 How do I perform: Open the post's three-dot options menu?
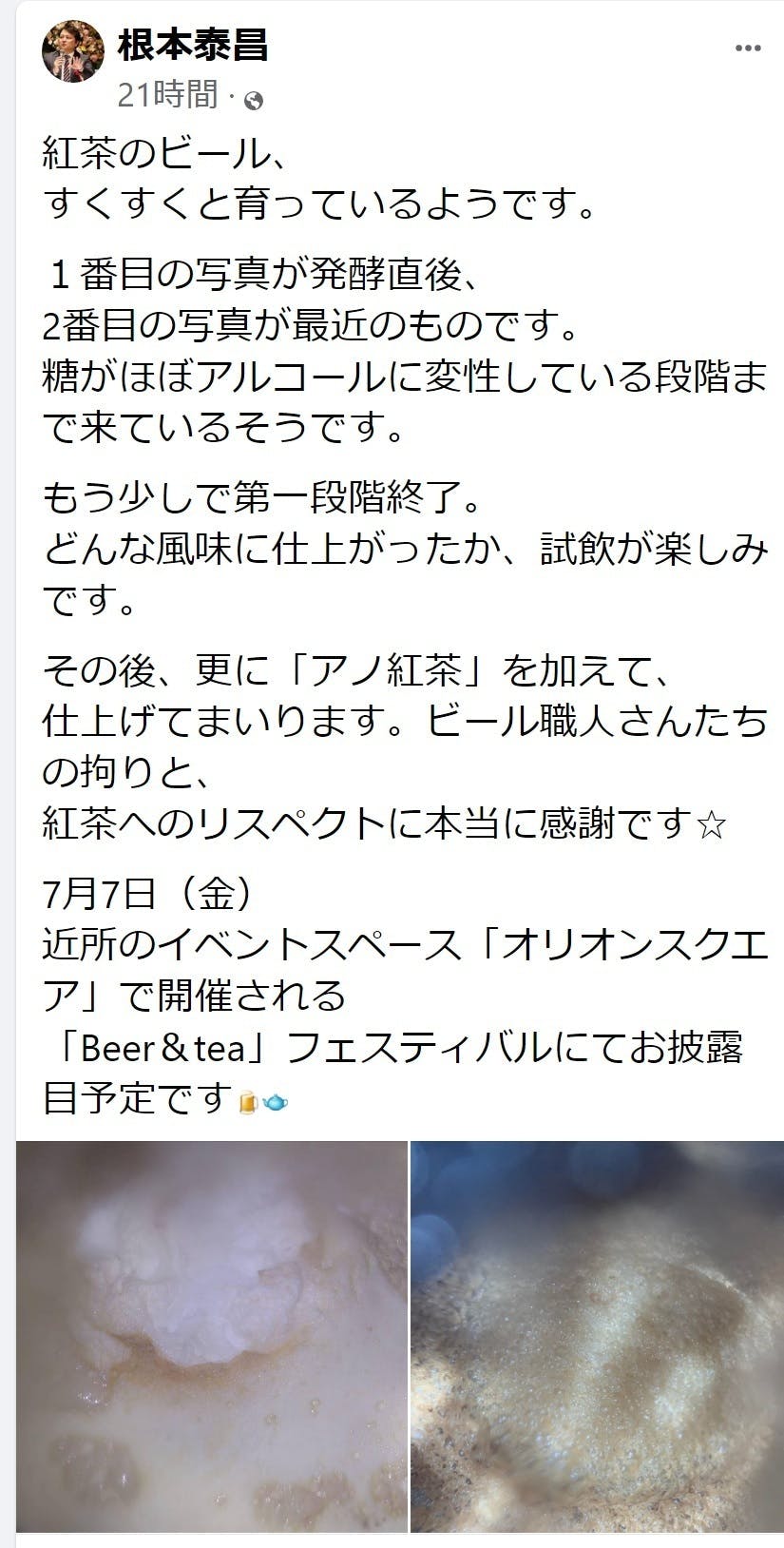749,49
